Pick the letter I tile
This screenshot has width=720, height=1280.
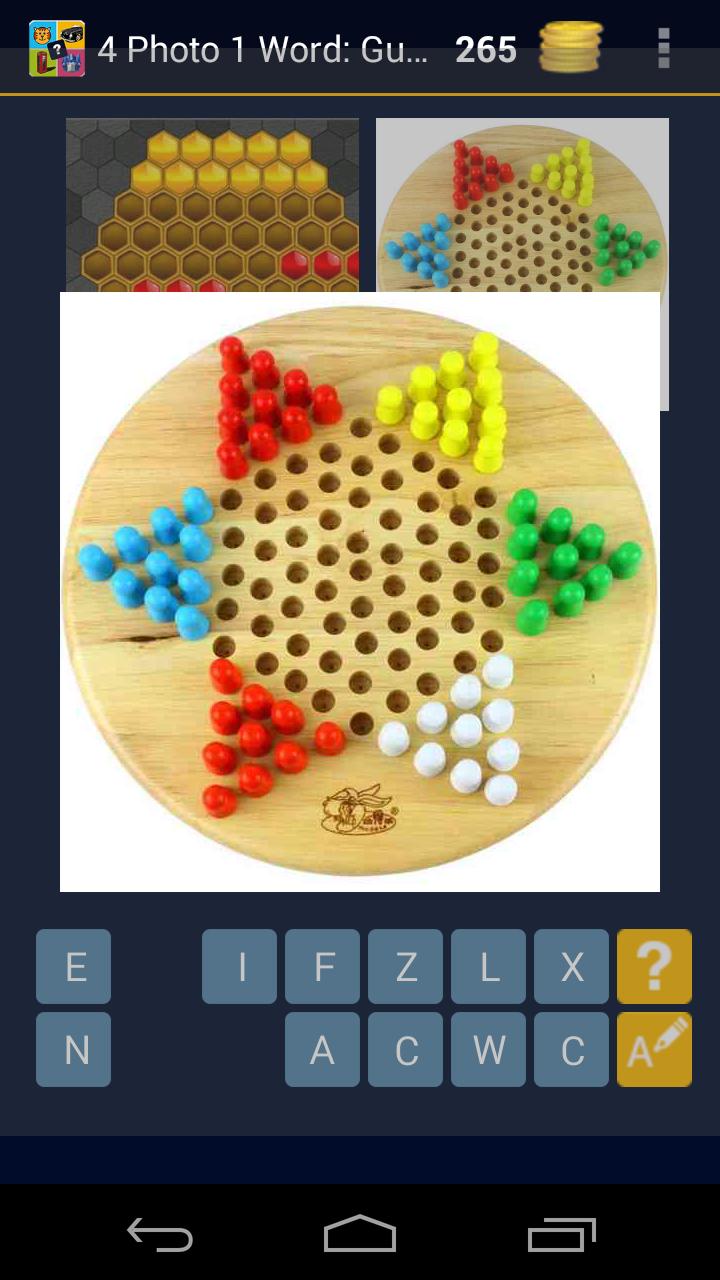coord(240,967)
